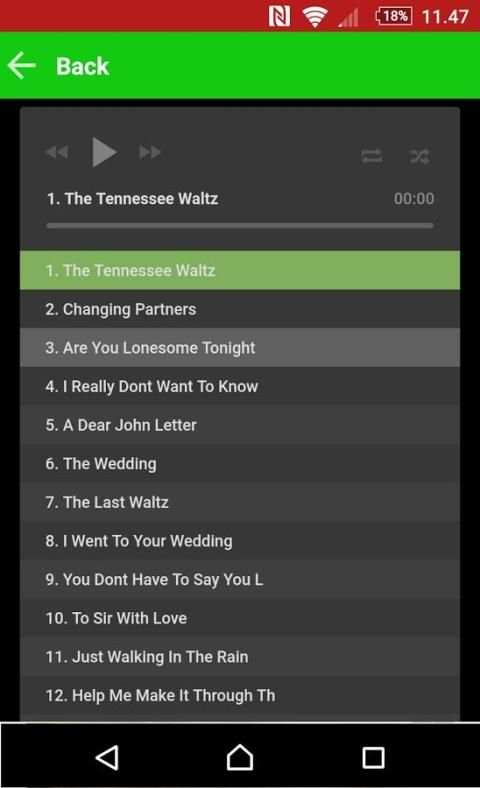
Task: Skip to the previous track
Action: coord(57,152)
